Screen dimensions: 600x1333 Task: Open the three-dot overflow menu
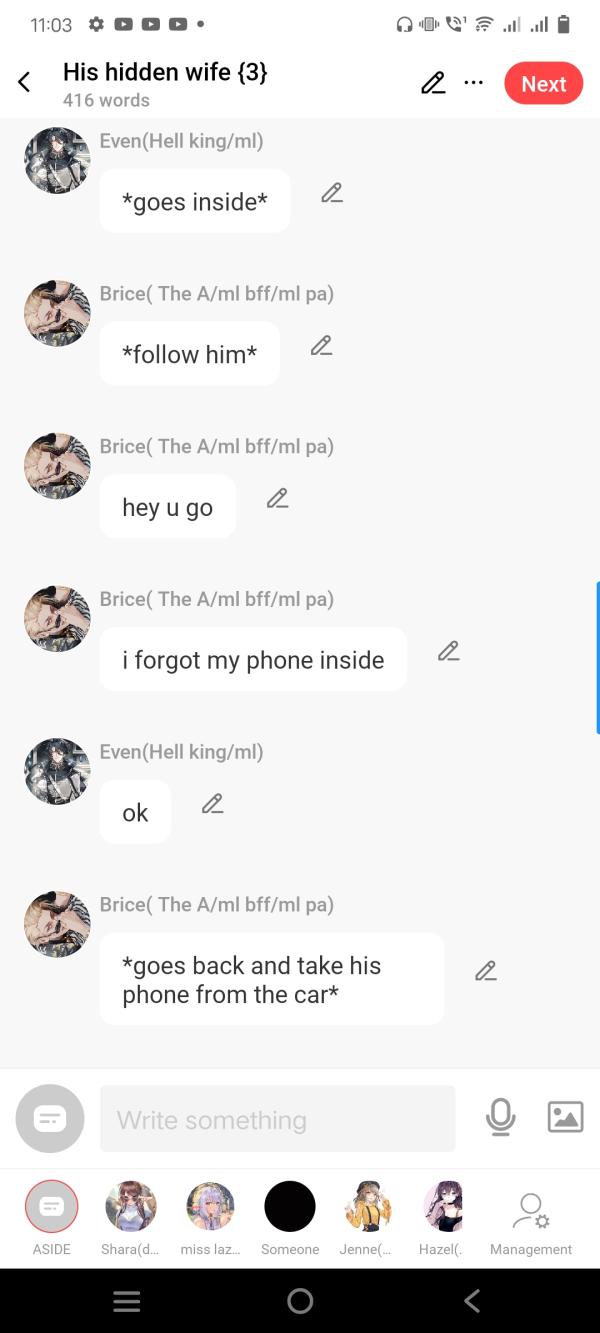474,84
